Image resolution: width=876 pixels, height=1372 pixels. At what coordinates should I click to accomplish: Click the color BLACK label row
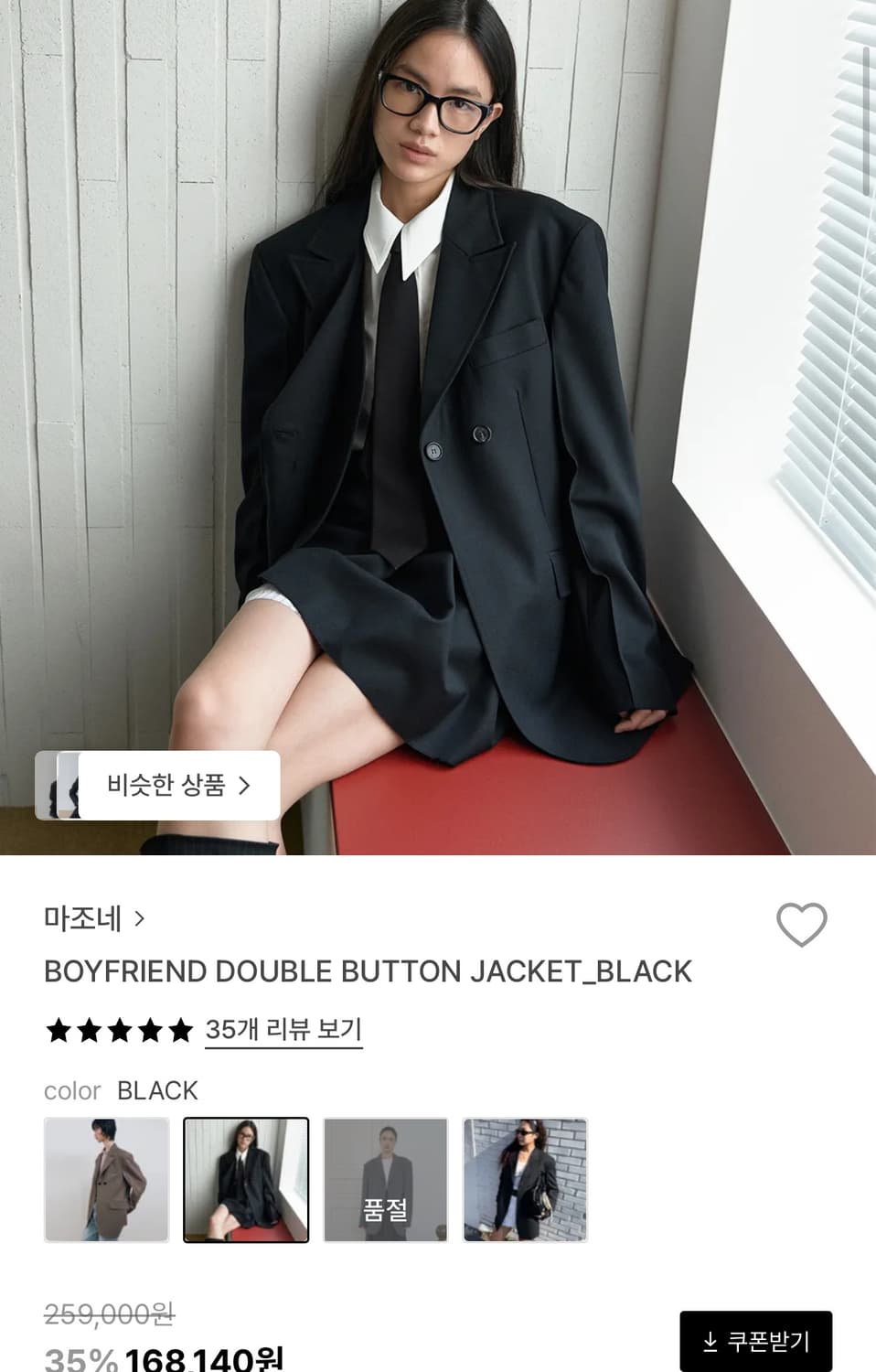coord(121,1090)
